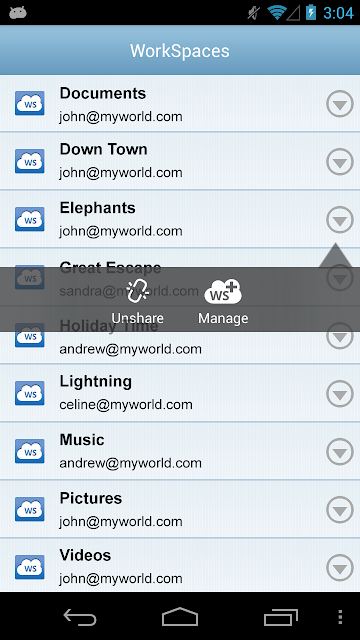Expand options for Elephants
The image size is (360, 640).
click(x=340, y=220)
